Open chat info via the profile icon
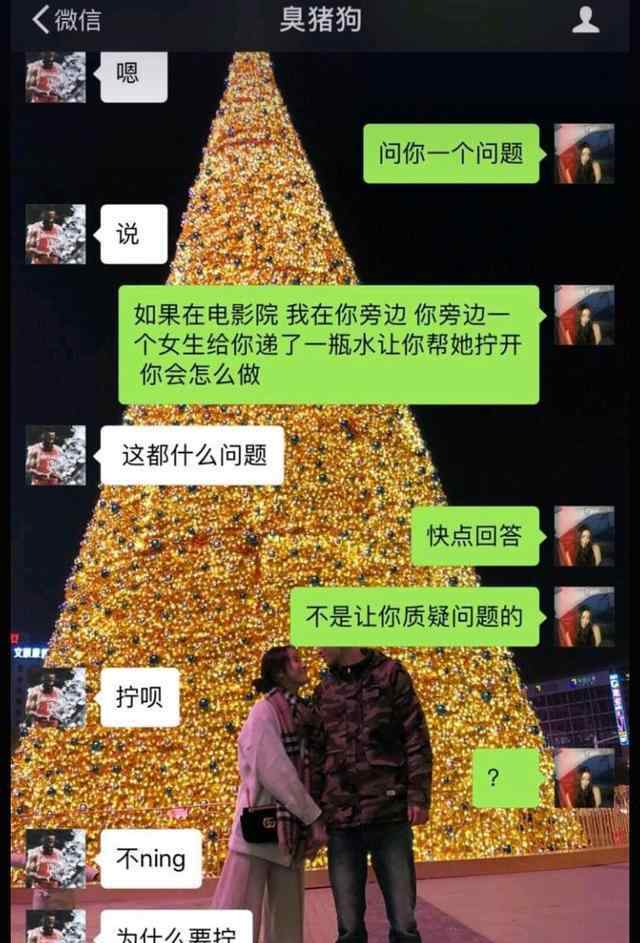The image size is (640, 943). [x=585, y=19]
